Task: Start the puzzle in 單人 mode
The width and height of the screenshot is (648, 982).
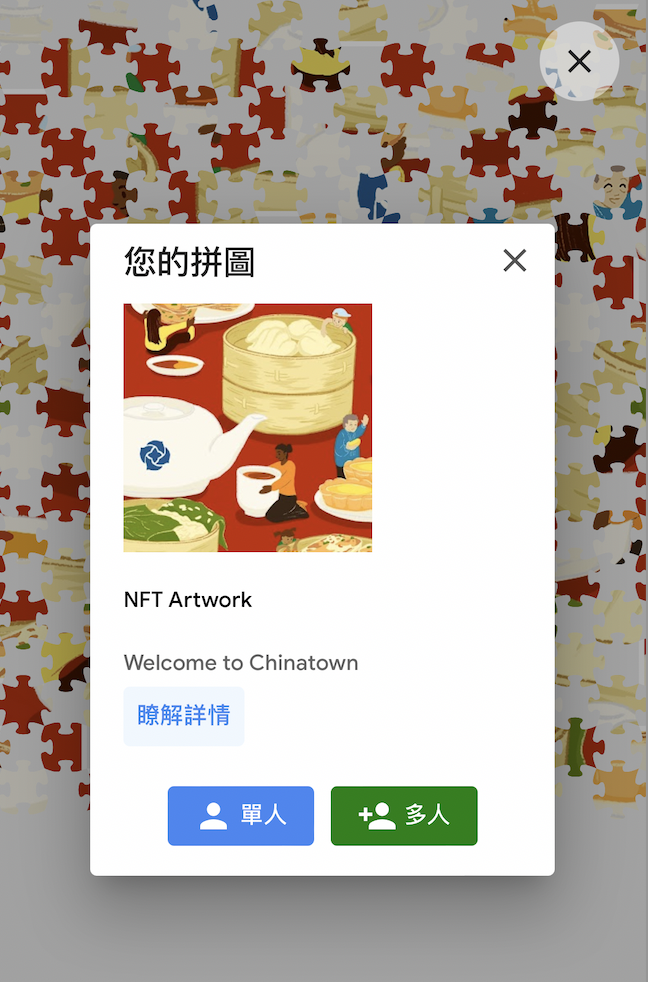Action: [241, 816]
